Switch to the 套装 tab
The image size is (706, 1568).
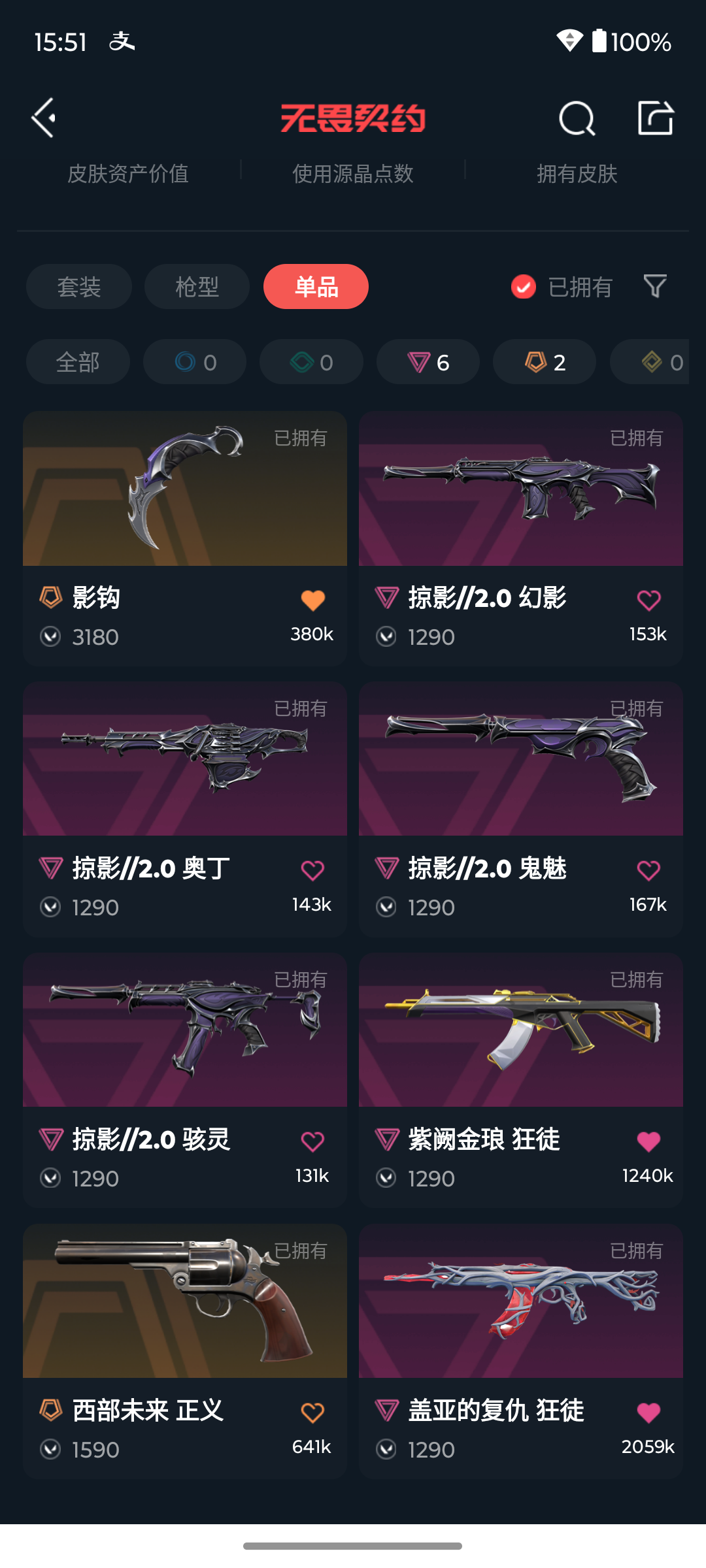point(79,287)
